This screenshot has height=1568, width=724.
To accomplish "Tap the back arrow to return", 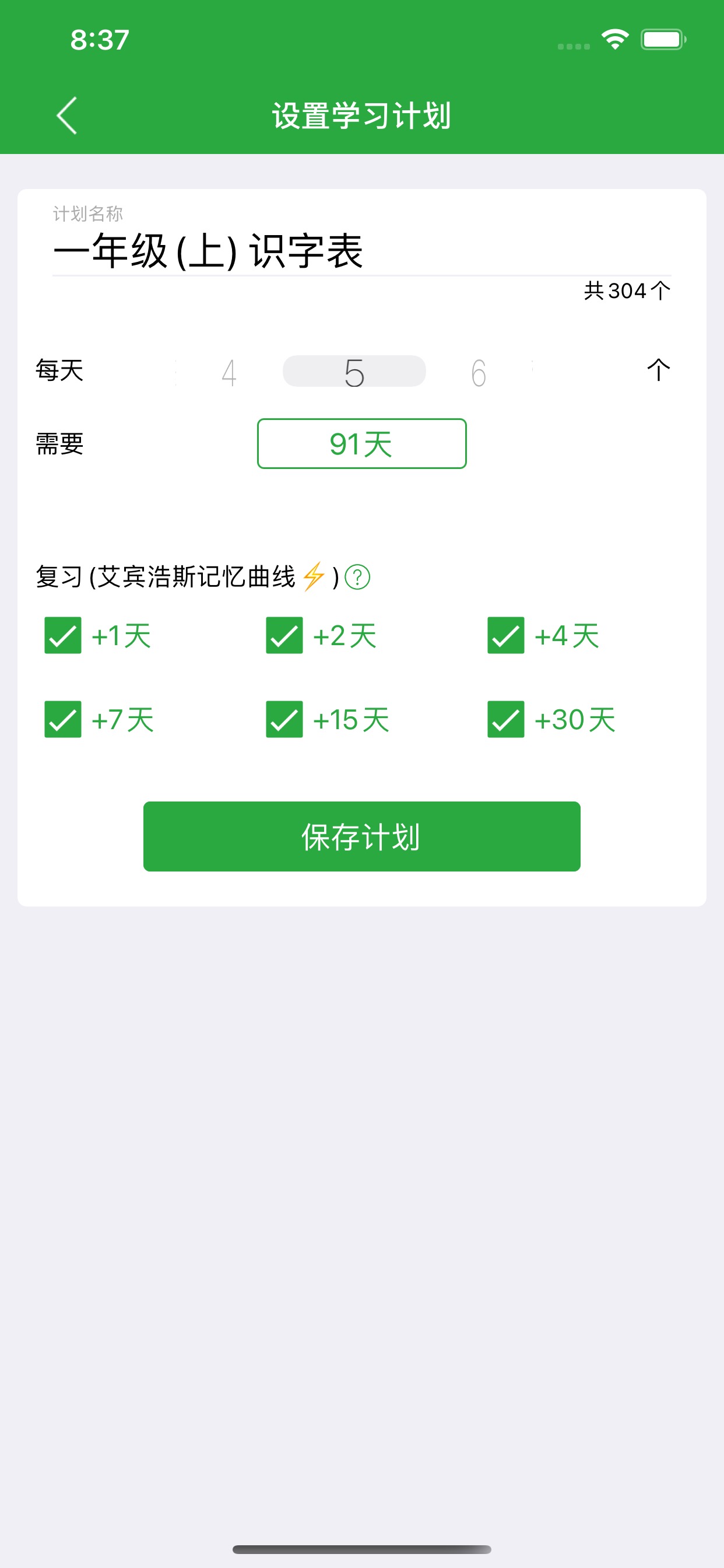I will coord(67,116).
